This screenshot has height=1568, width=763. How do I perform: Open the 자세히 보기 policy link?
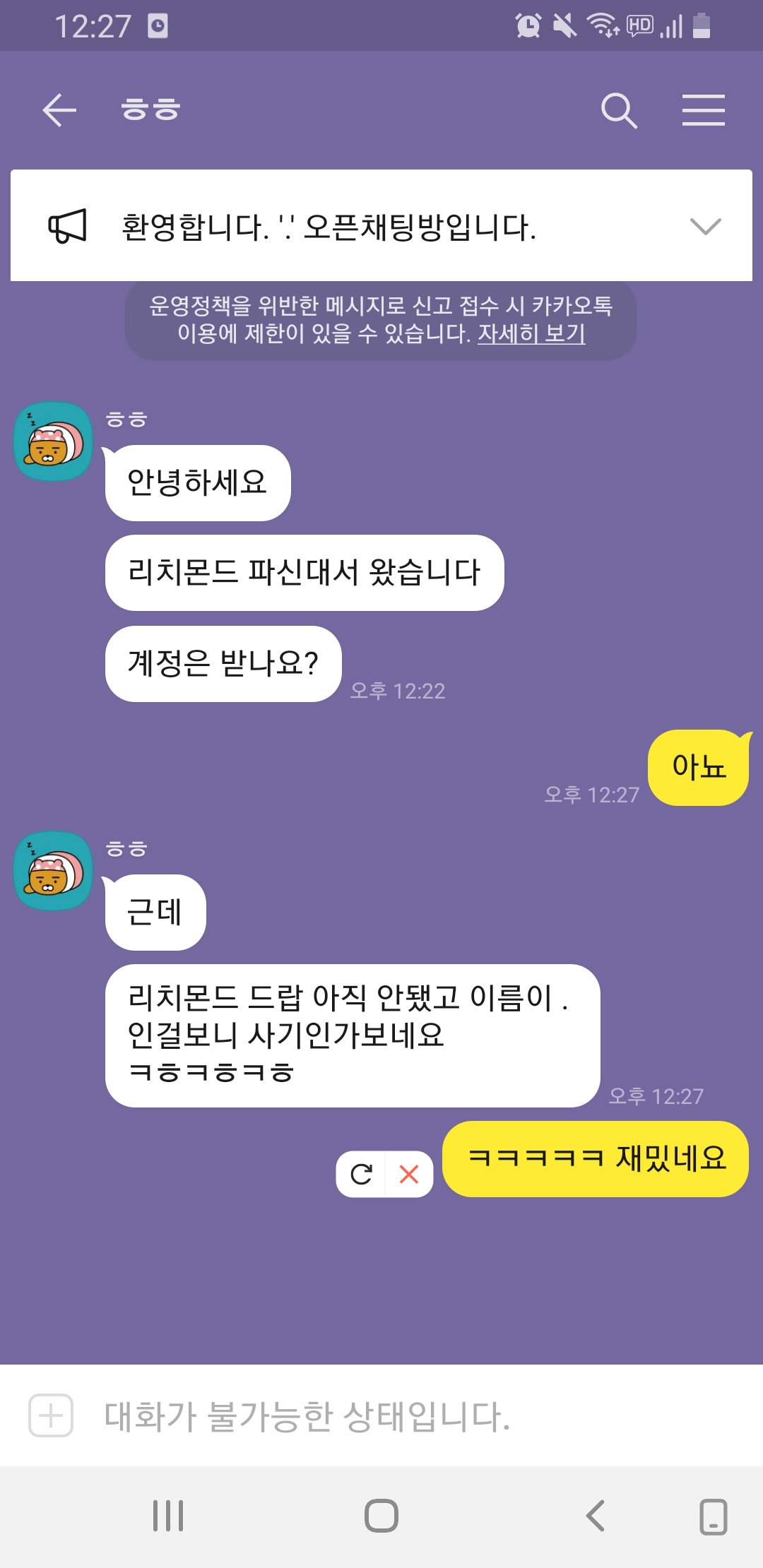click(x=531, y=333)
